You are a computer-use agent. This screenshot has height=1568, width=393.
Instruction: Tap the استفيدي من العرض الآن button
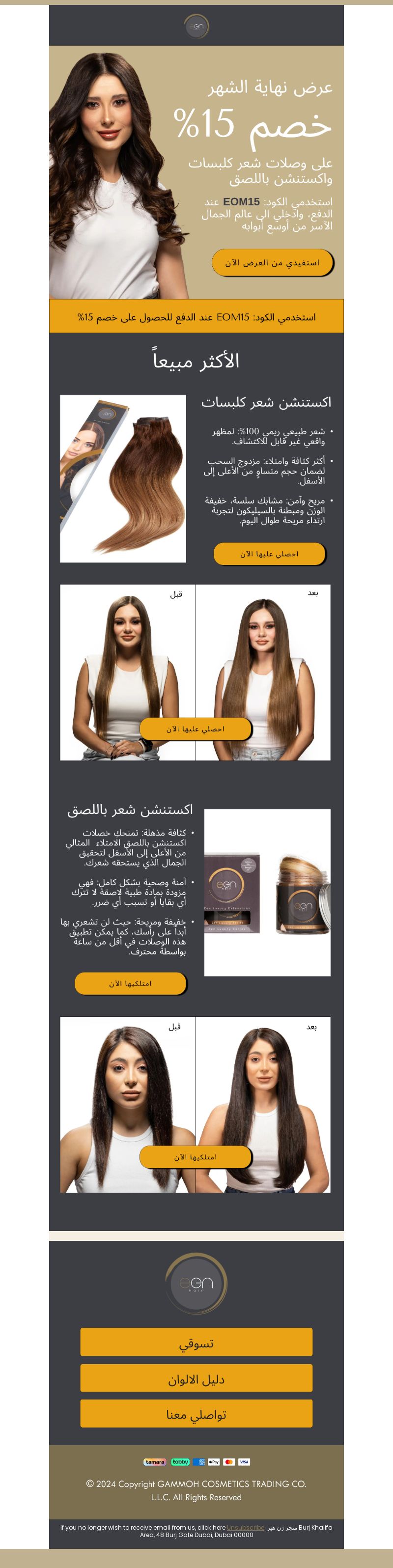click(x=272, y=262)
